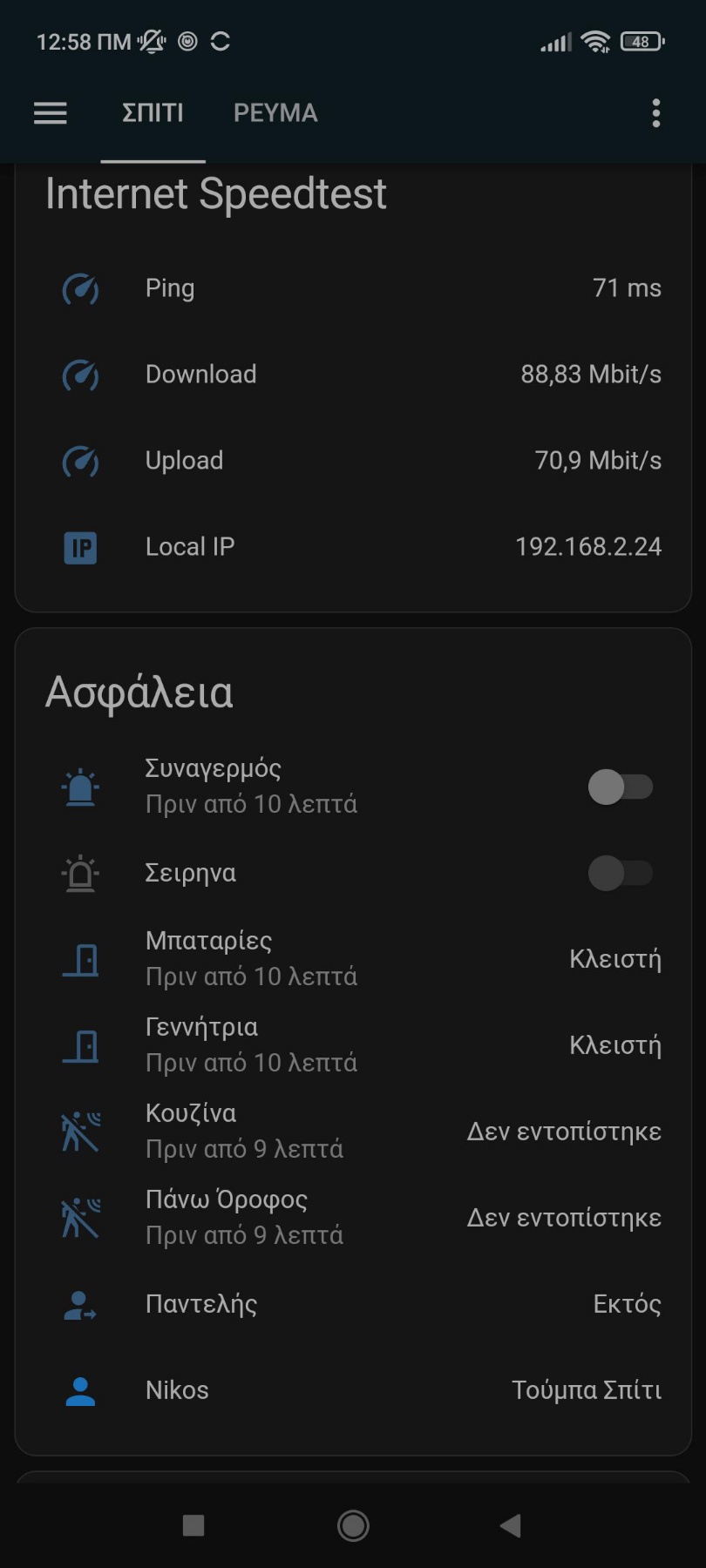Select the Download gauge icon
Viewport: 706px width, 1568px height.
tap(79, 375)
